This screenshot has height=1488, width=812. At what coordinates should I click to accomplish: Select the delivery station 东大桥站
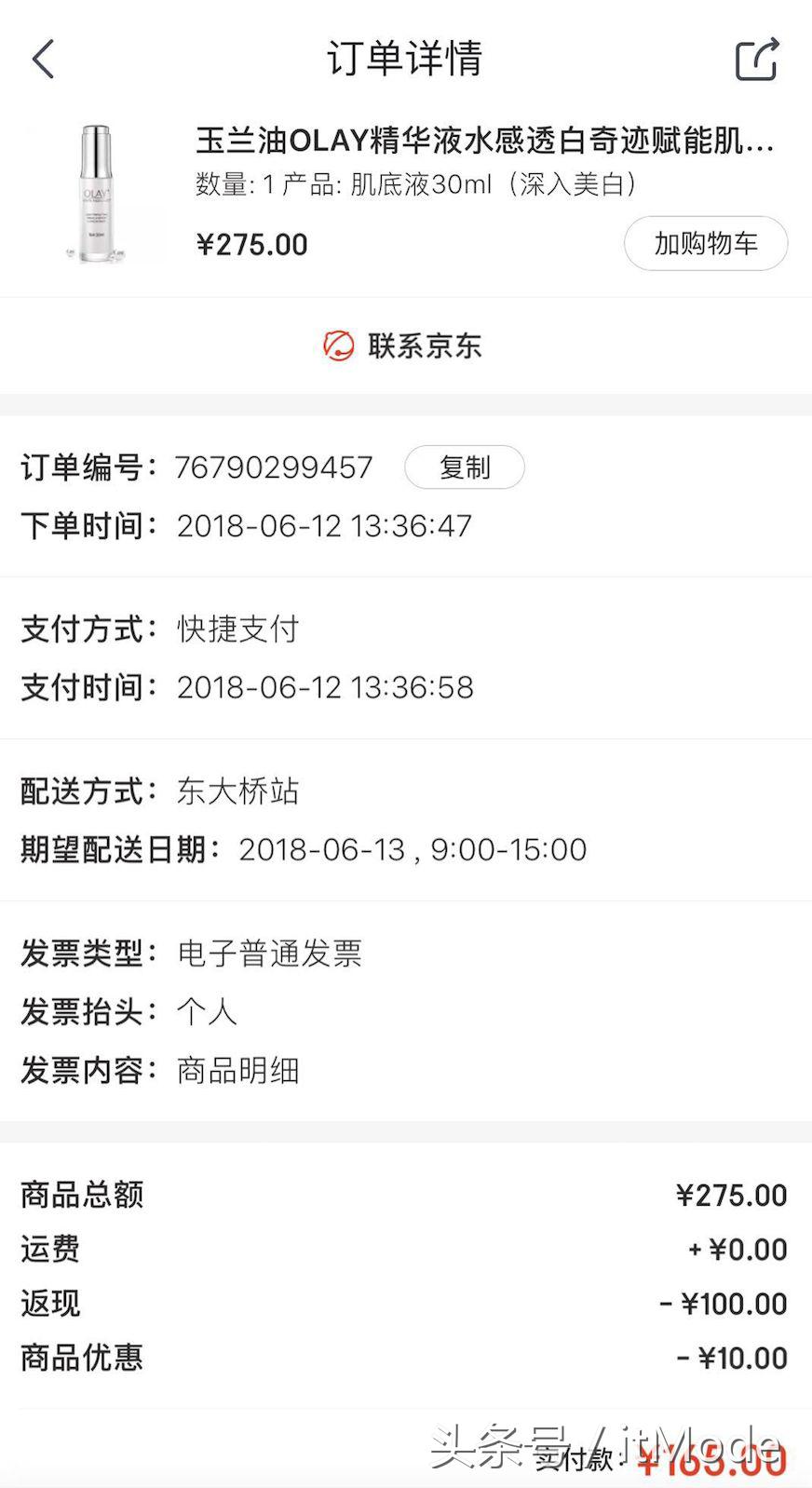click(x=236, y=791)
